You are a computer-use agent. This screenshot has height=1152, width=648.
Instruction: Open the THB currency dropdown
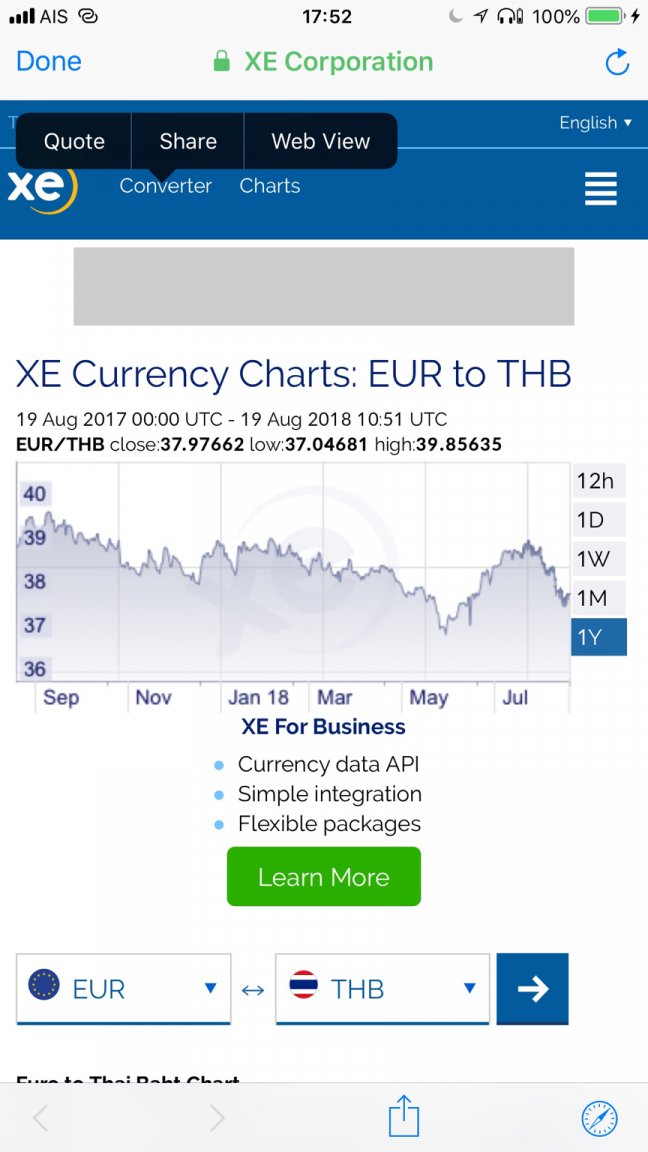[382, 989]
